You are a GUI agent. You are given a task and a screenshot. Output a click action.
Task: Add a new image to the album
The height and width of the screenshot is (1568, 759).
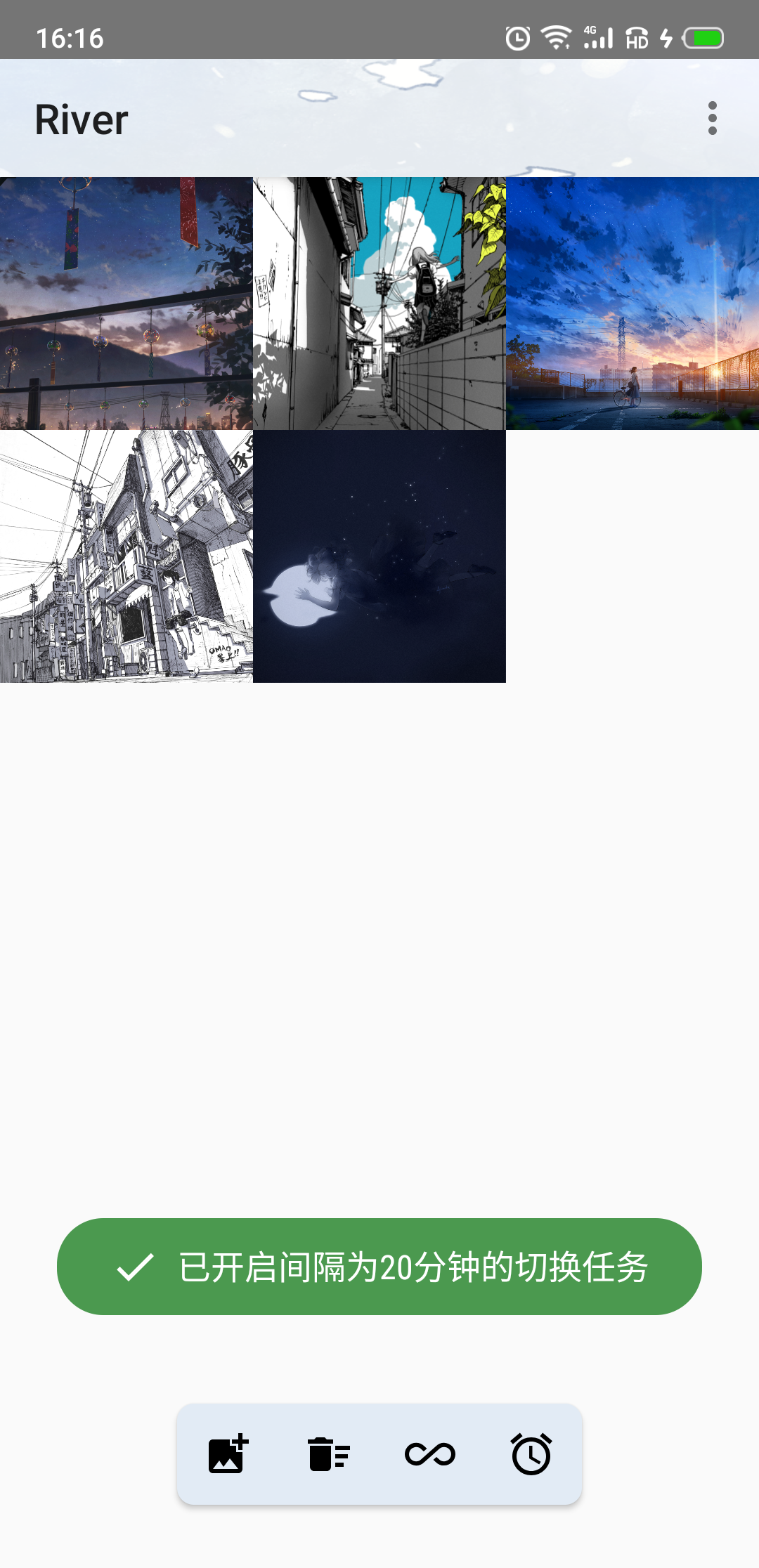click(228, 1453)
